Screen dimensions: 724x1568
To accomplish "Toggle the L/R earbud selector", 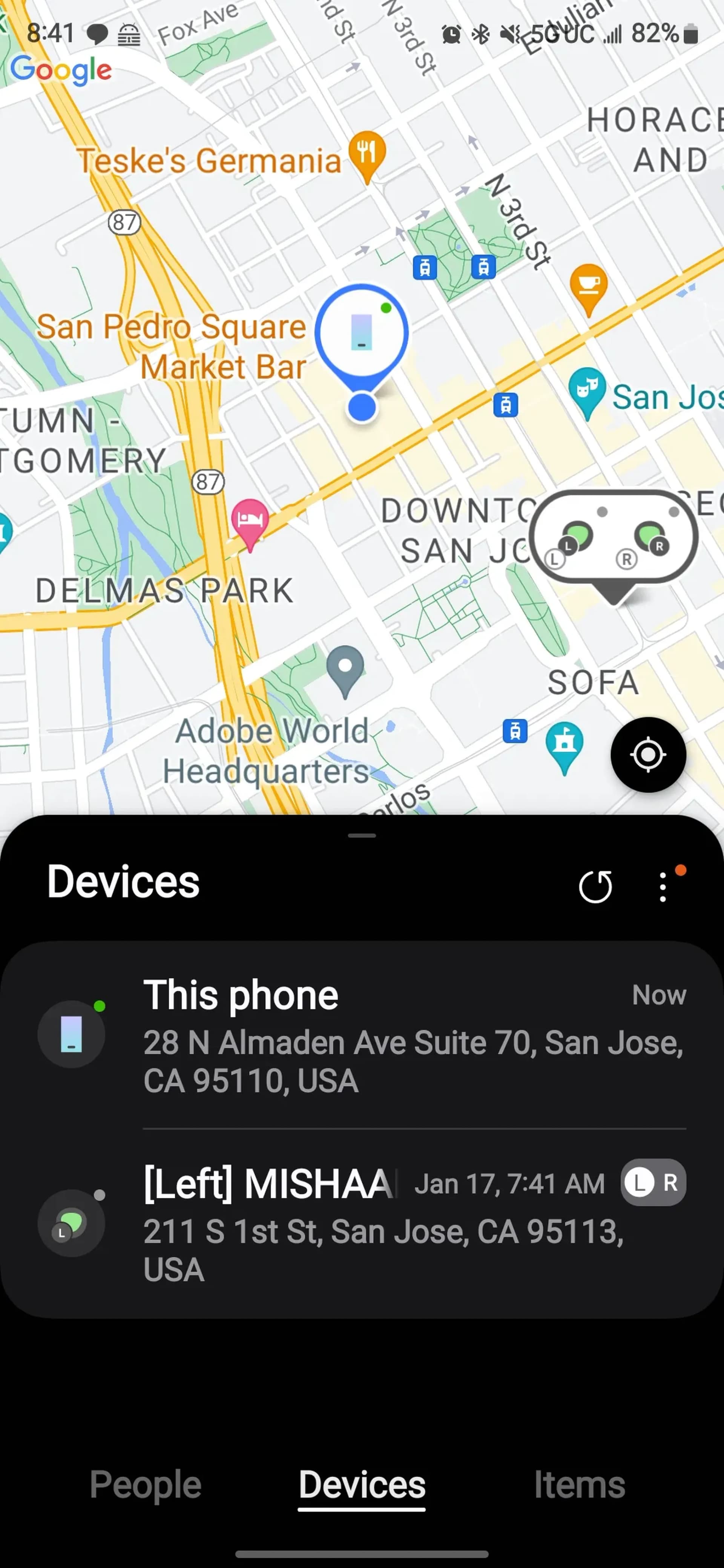I will click(x=653, y=1183).
